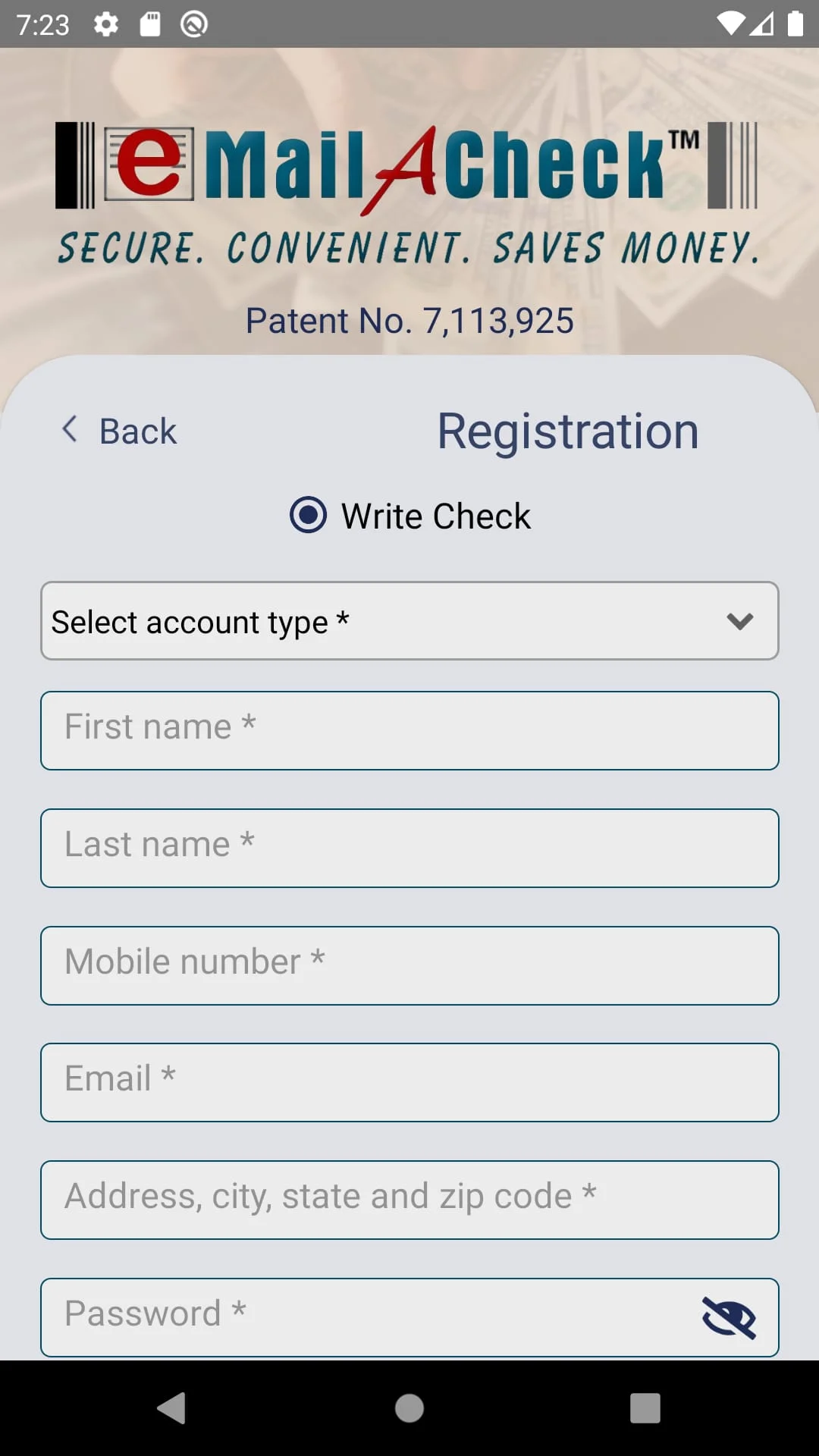Focus the First name field
The image size is (819, 1456).
[x=409, y=730]
